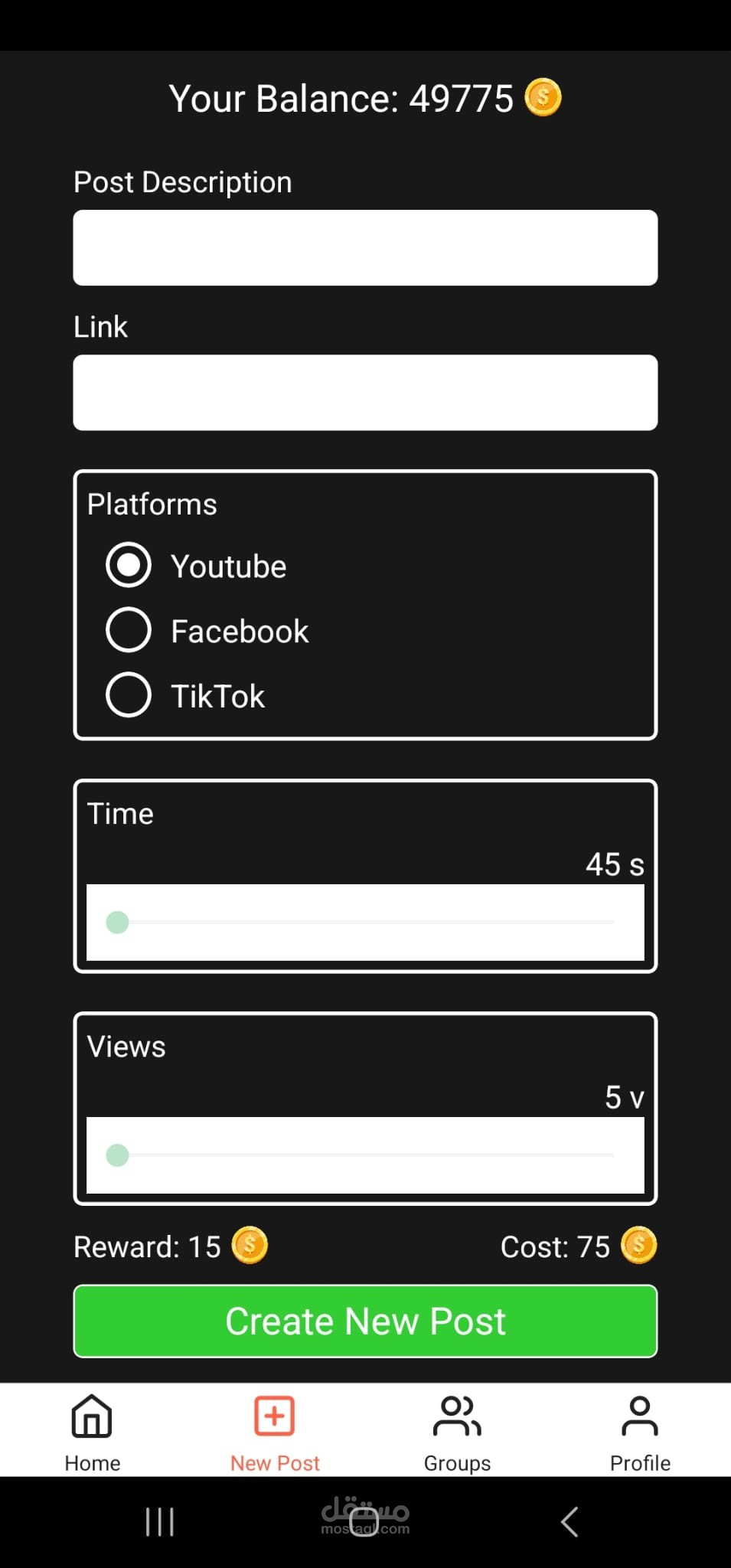The width and height of the screenshot is (731, 1568).
Task: Open the Profile tab
Action: coord(640,1432)
